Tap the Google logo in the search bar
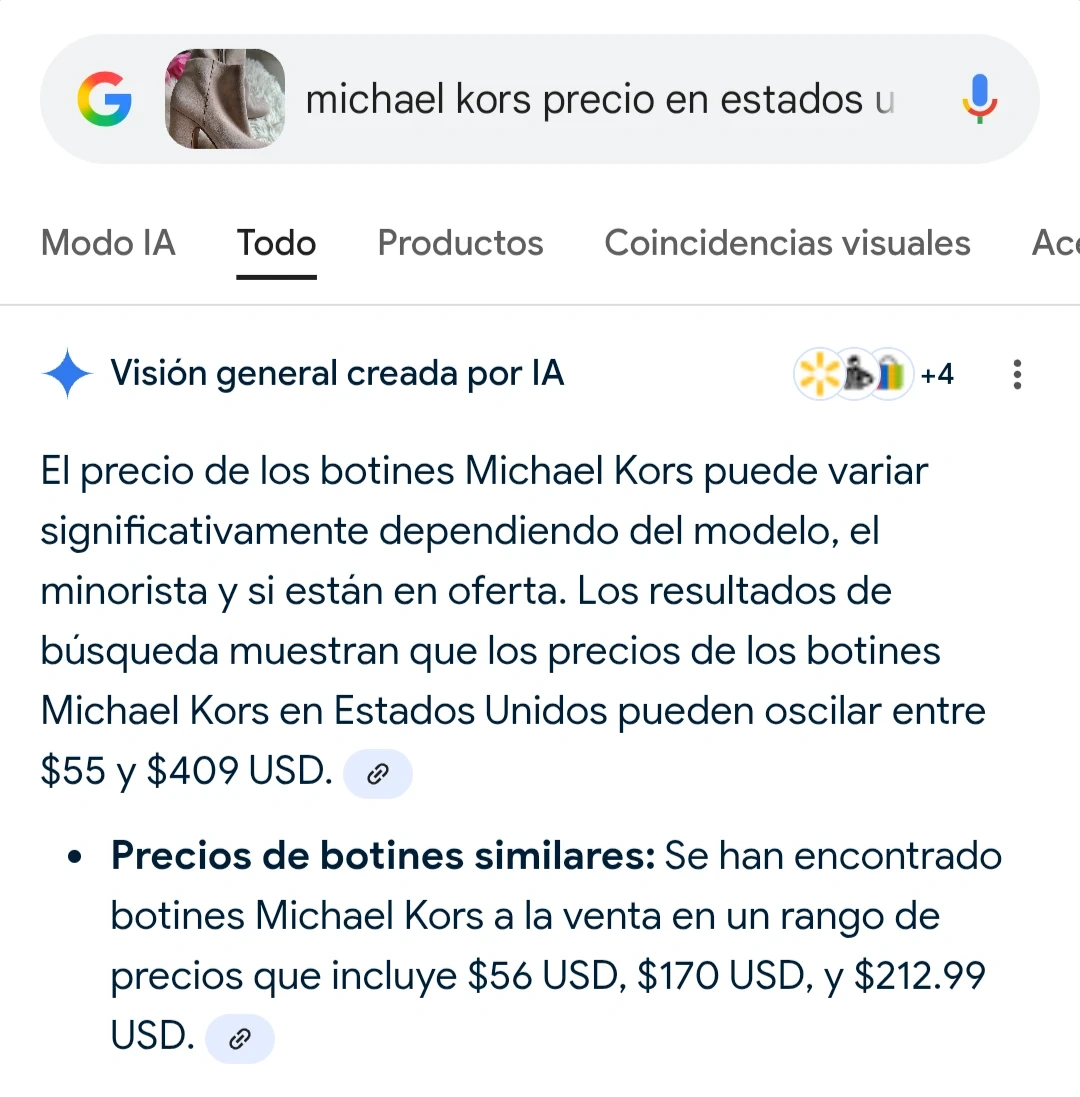 click(x=105, y=100)
